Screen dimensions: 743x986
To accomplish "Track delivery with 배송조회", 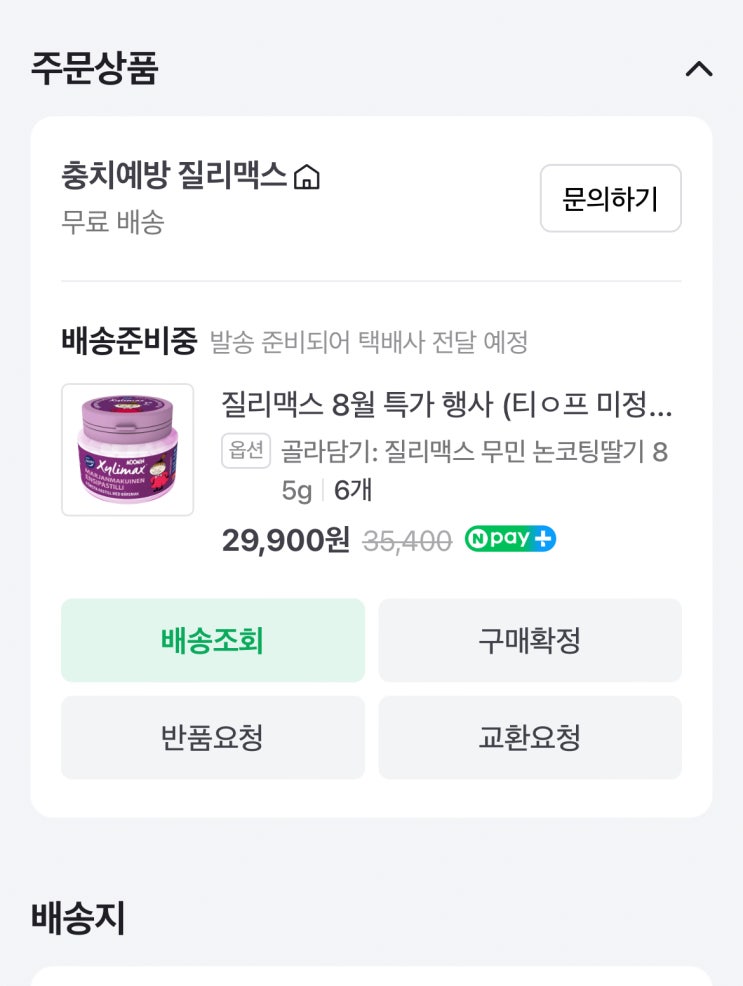I will 212,641.
